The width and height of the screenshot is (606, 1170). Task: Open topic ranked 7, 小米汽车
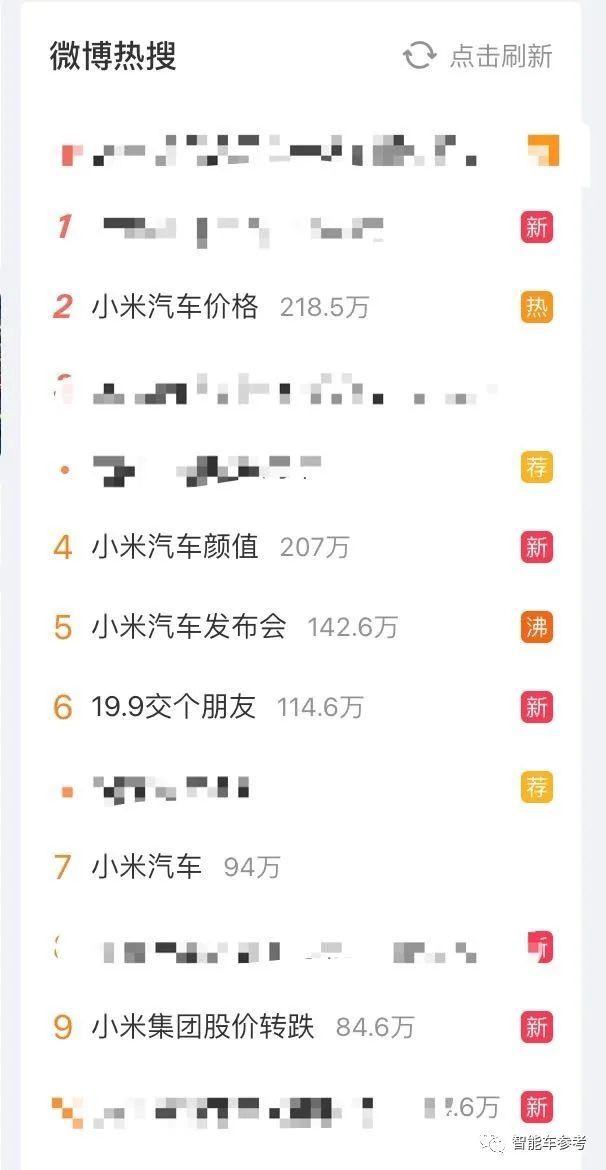[147, 867]
